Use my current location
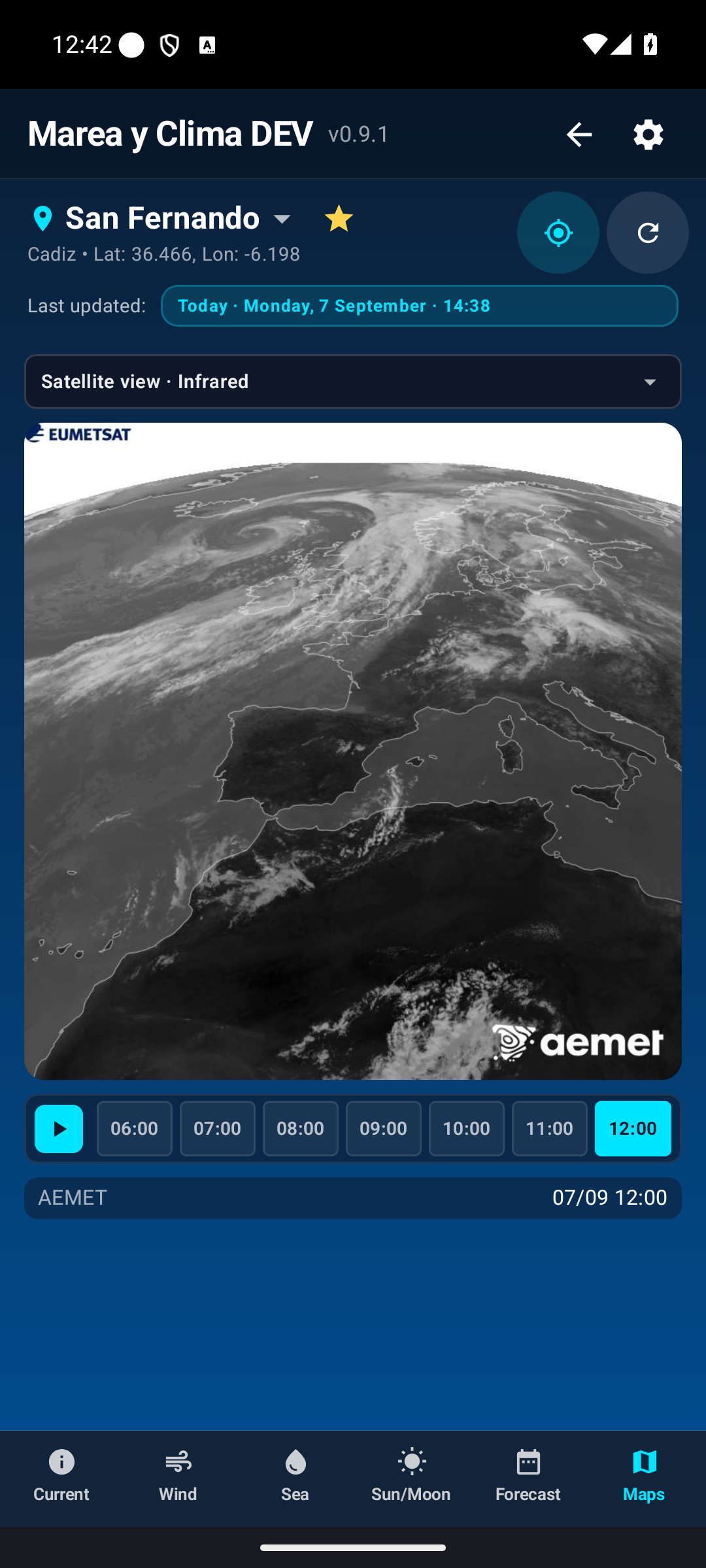The image size is (706, 1568). (x=558, y=233)
